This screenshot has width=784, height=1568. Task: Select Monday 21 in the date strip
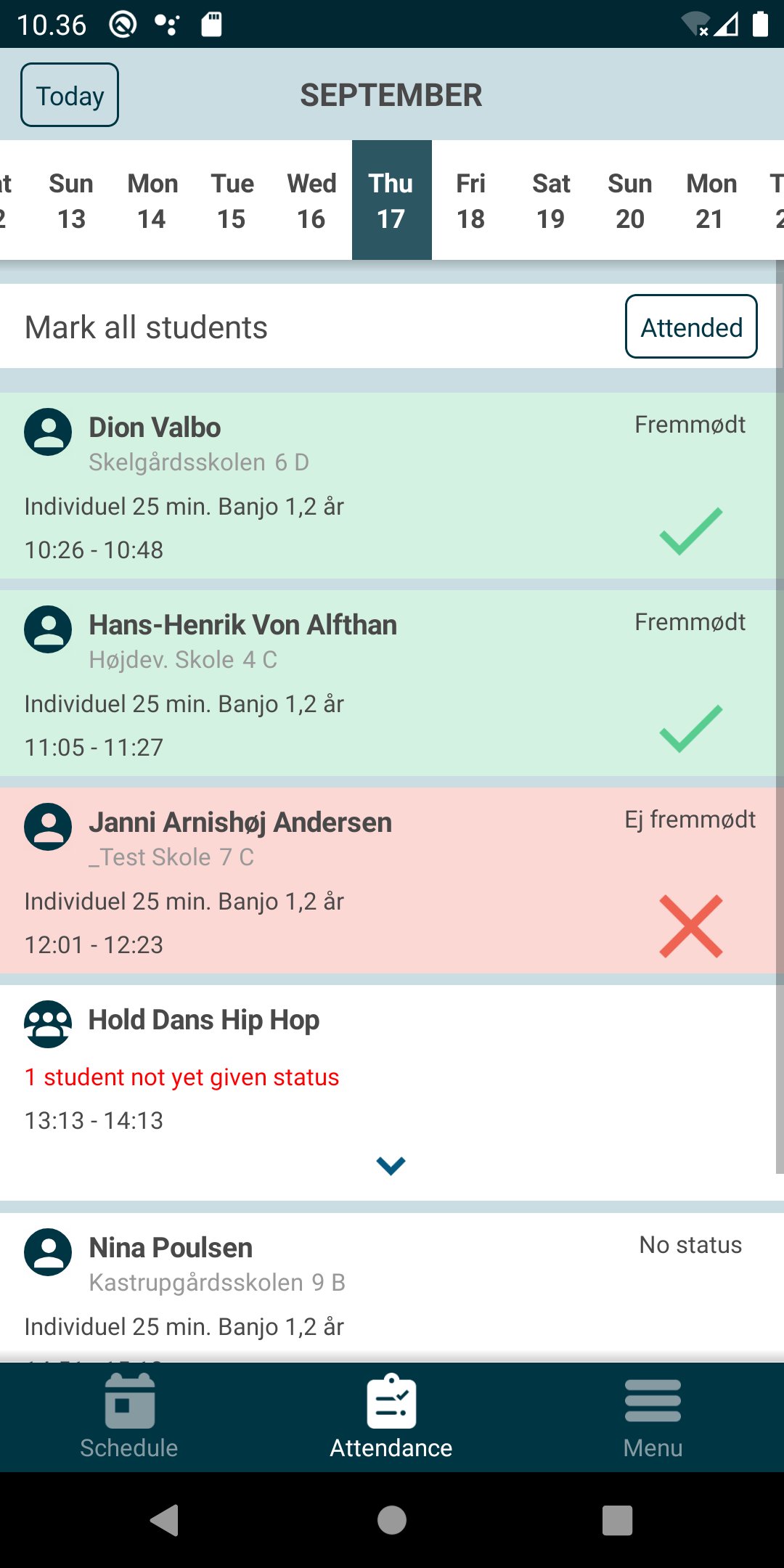[x=711, y=201]
